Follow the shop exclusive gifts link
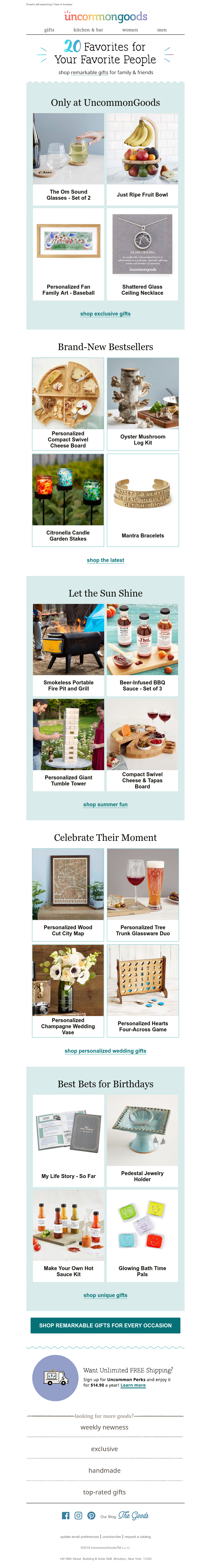The image size is (211, 1568). [x=105, y=313]
